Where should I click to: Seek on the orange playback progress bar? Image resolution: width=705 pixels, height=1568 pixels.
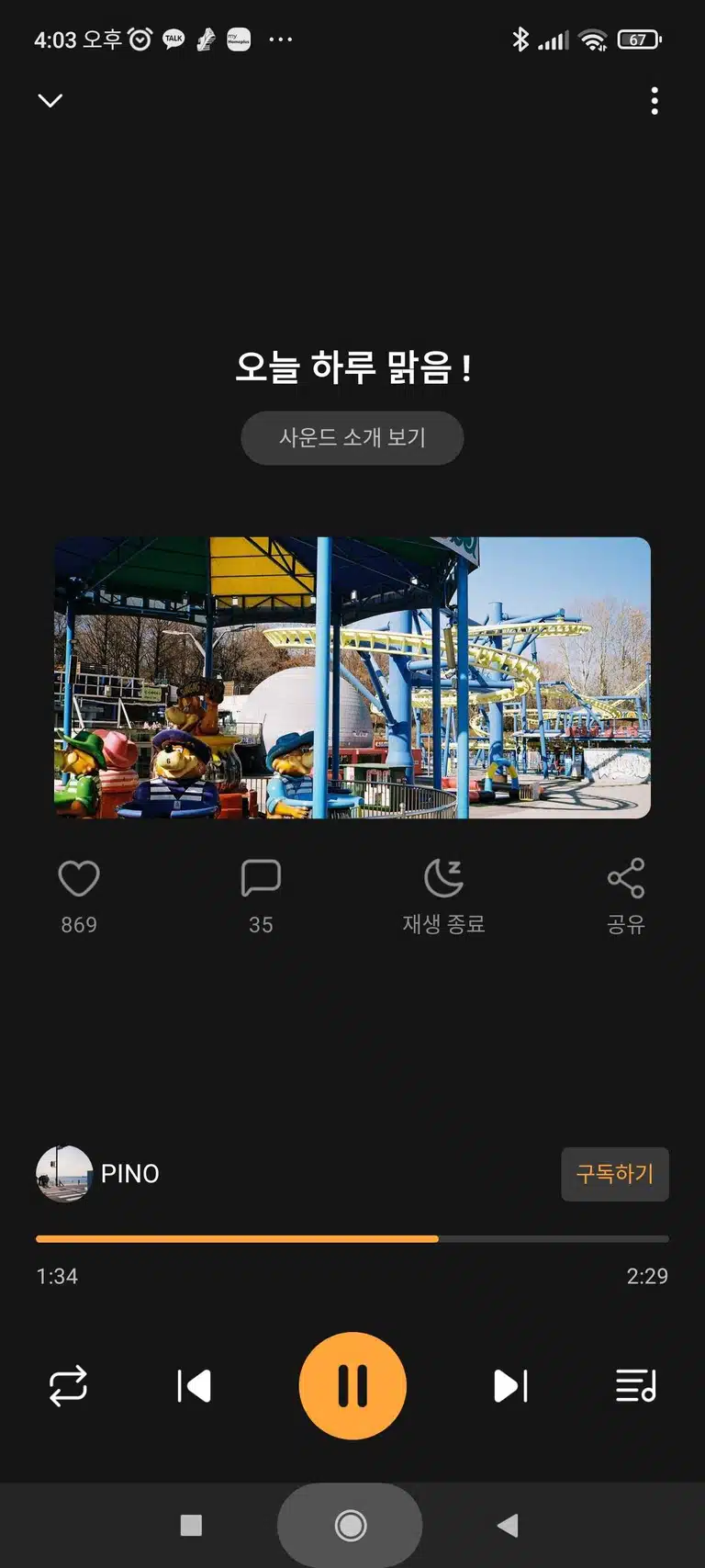point(352,1239)
